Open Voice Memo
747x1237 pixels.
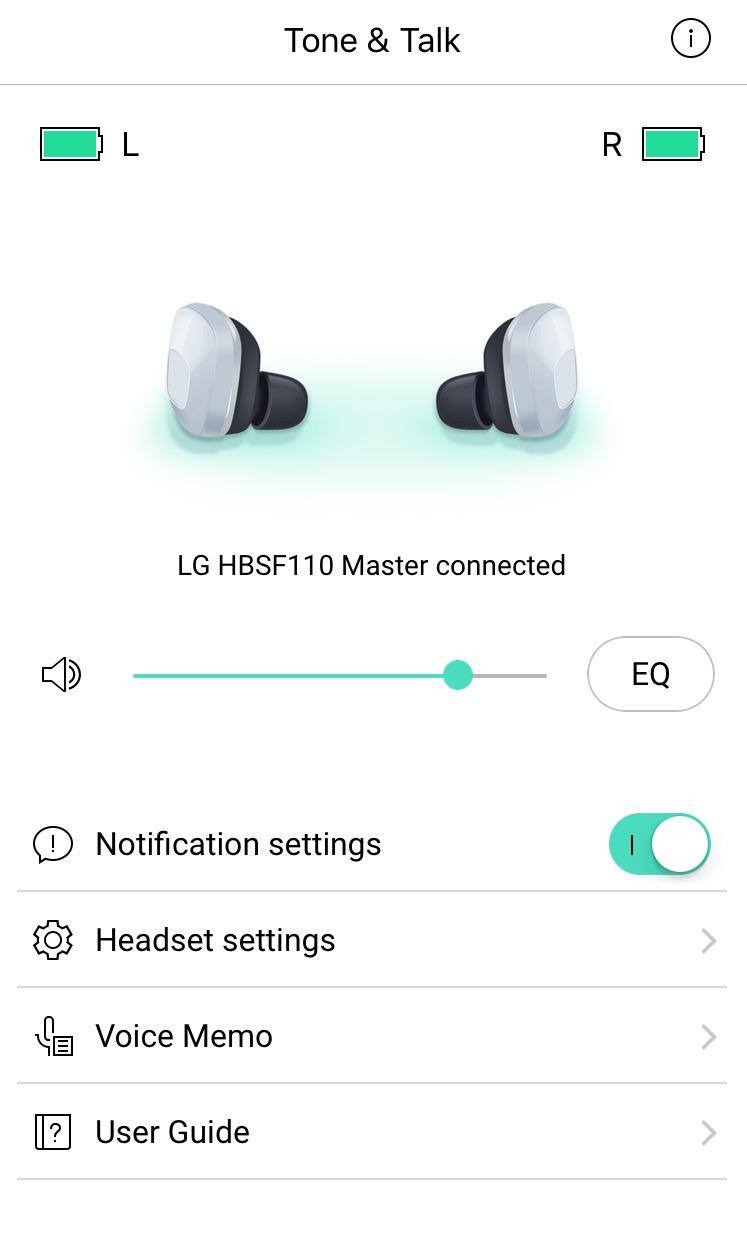click(372, 1036)
